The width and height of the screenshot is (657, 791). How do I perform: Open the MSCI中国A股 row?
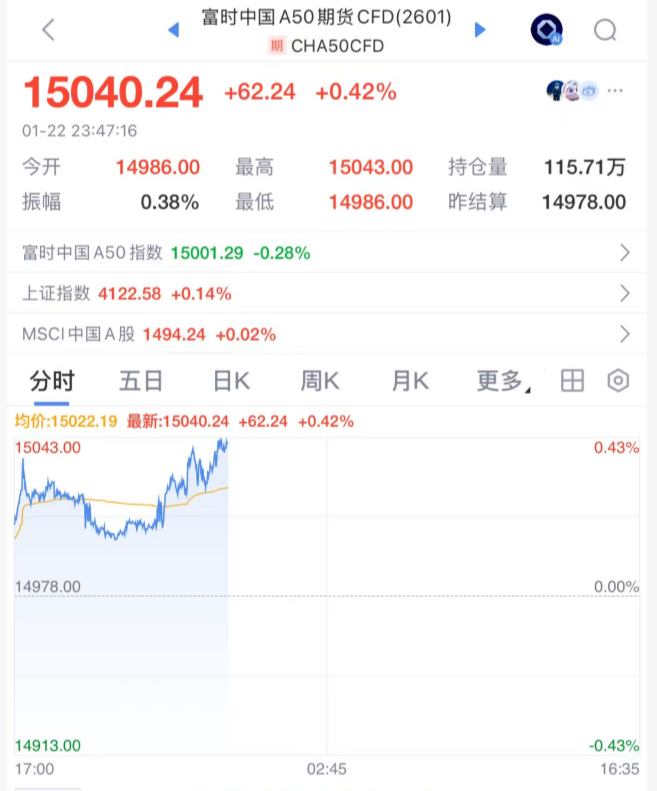pos(328,334)
